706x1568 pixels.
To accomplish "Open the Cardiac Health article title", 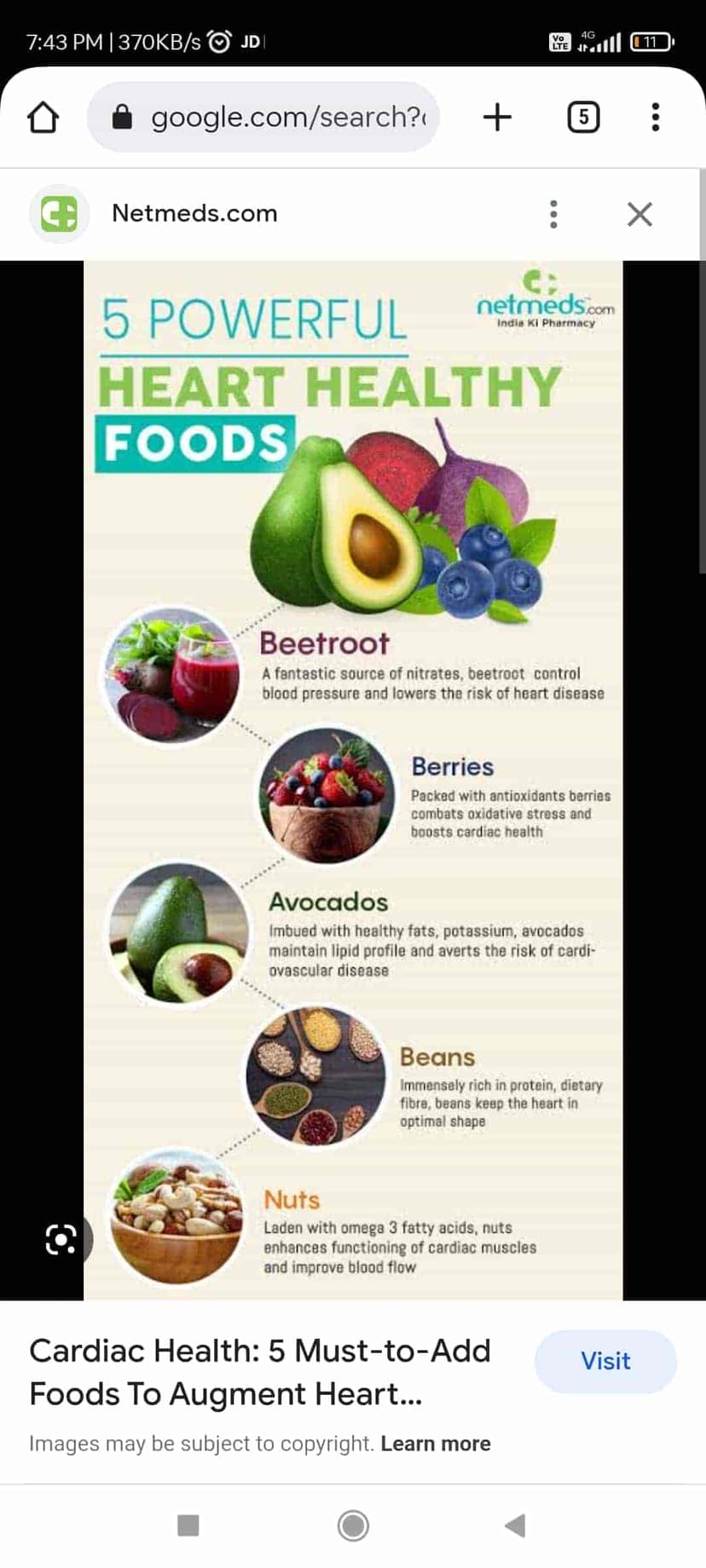I will tap(260, 1372).
